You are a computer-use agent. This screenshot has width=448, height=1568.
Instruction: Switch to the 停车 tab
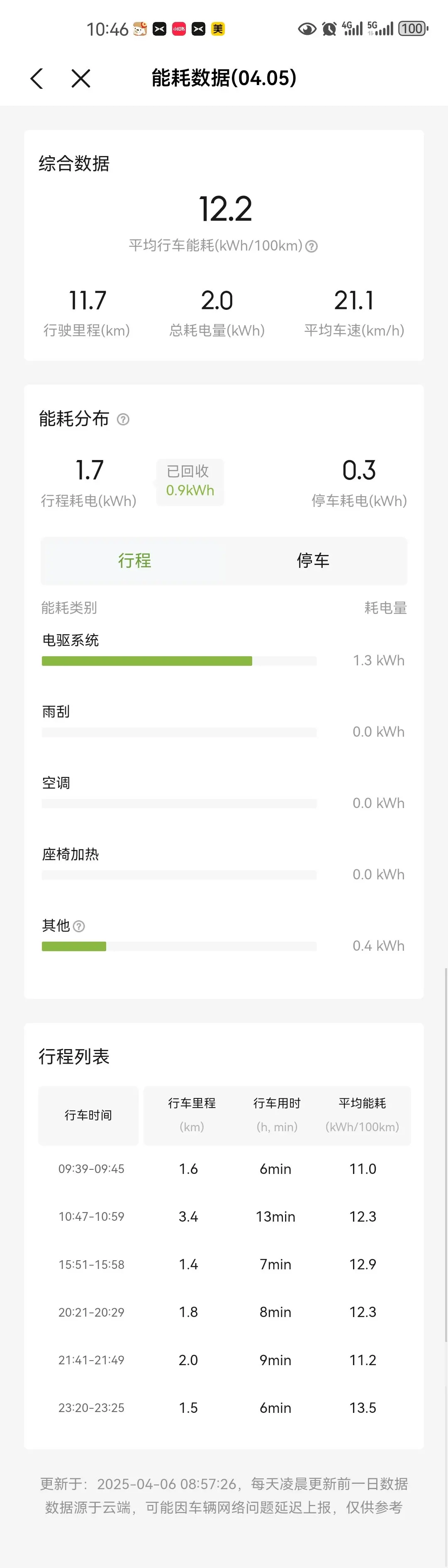point(313,560)
